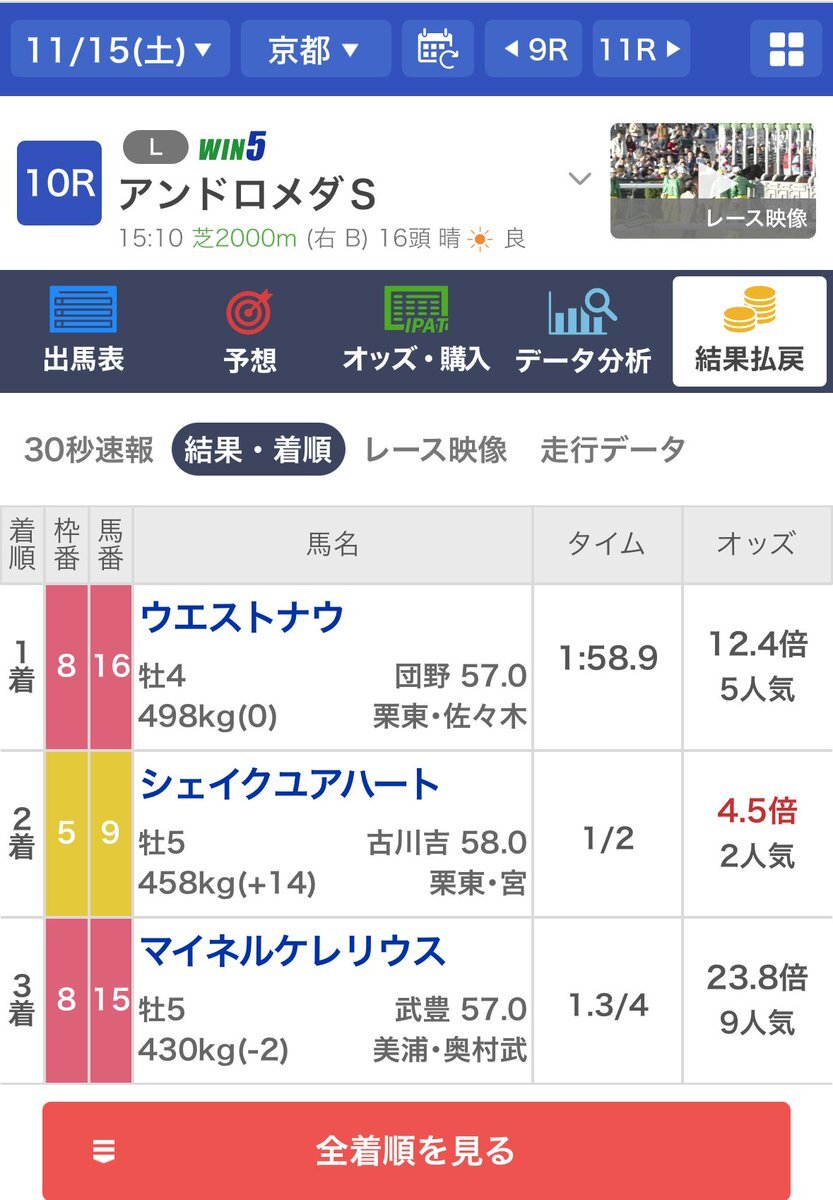Open horse ウエストナウ details
The height and width of the screenshot is (1200, 833).
(x=242, y=617)
